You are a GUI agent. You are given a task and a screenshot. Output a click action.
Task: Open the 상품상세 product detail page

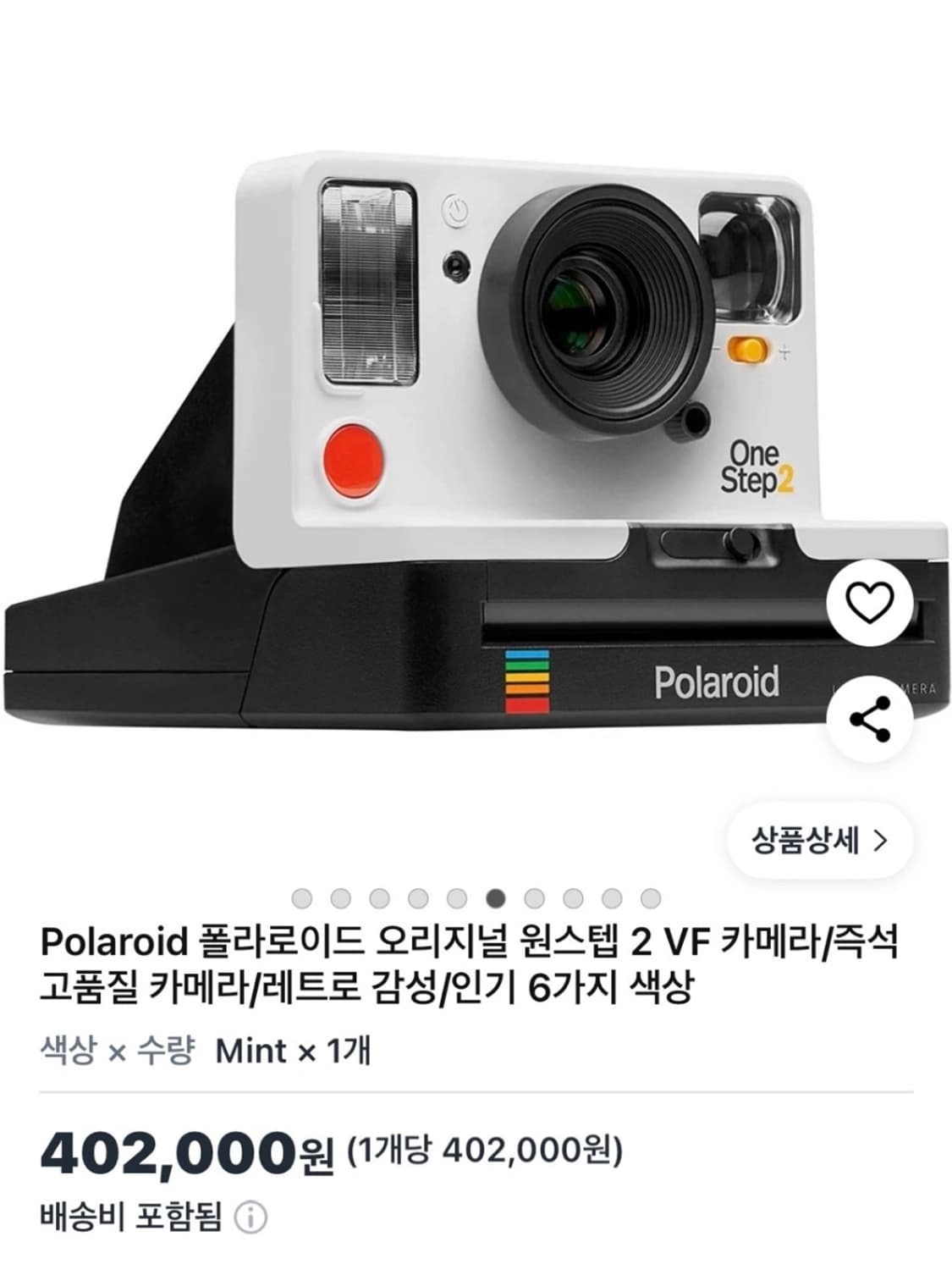click(x=804, y=836)
